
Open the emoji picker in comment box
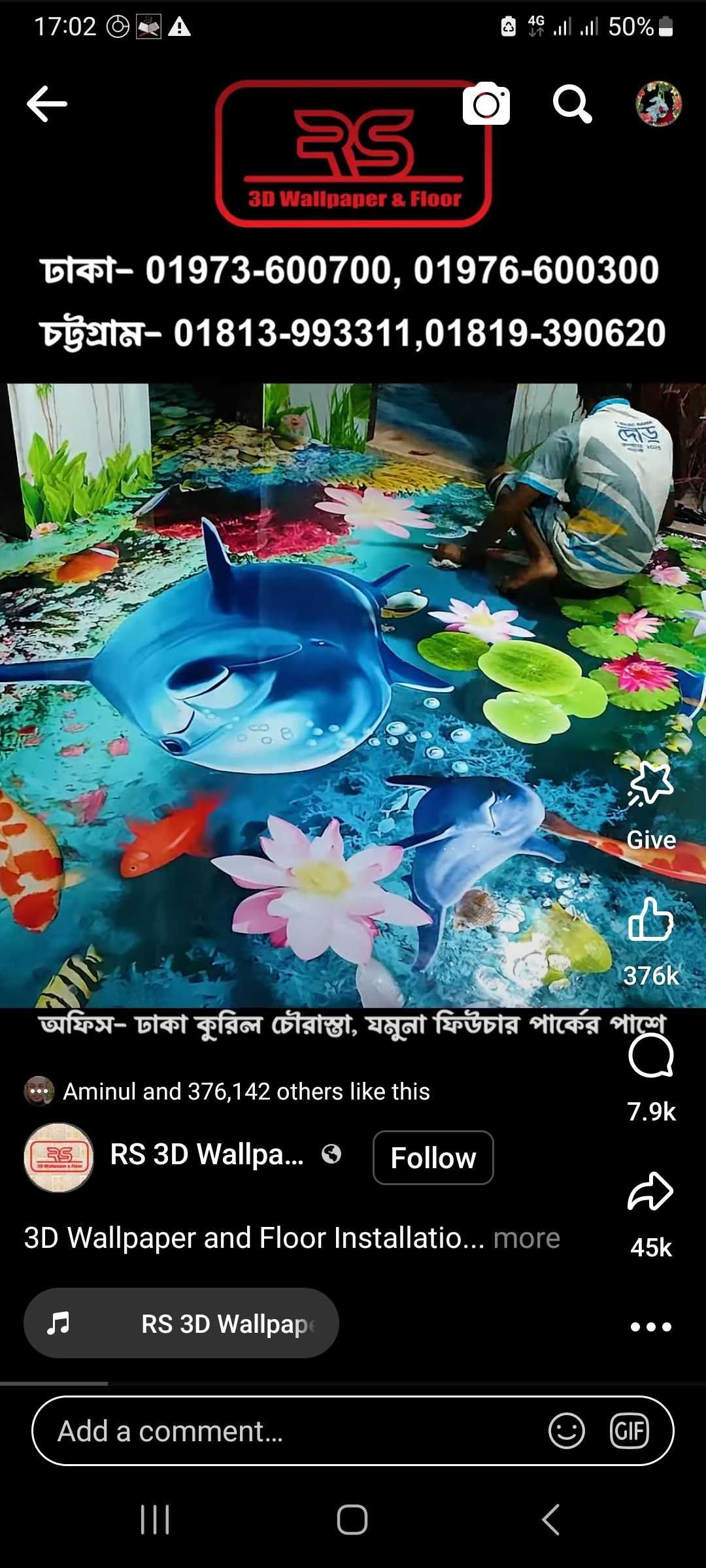click(566, 1431)
